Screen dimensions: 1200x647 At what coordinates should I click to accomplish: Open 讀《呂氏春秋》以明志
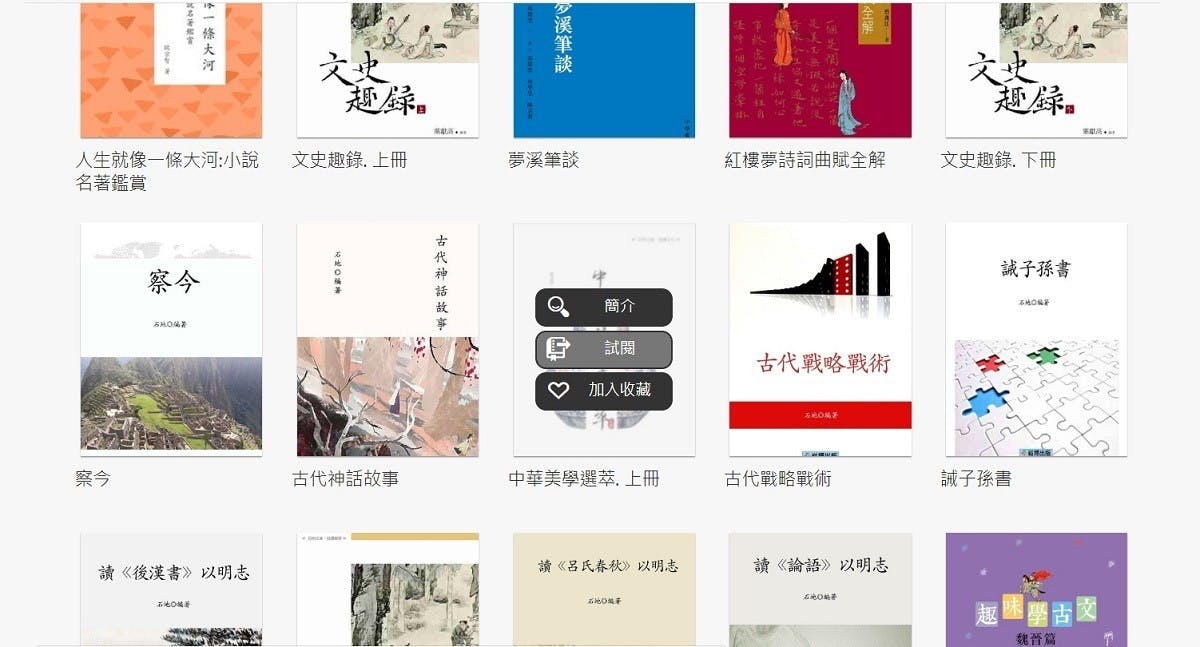pos(604,589)
